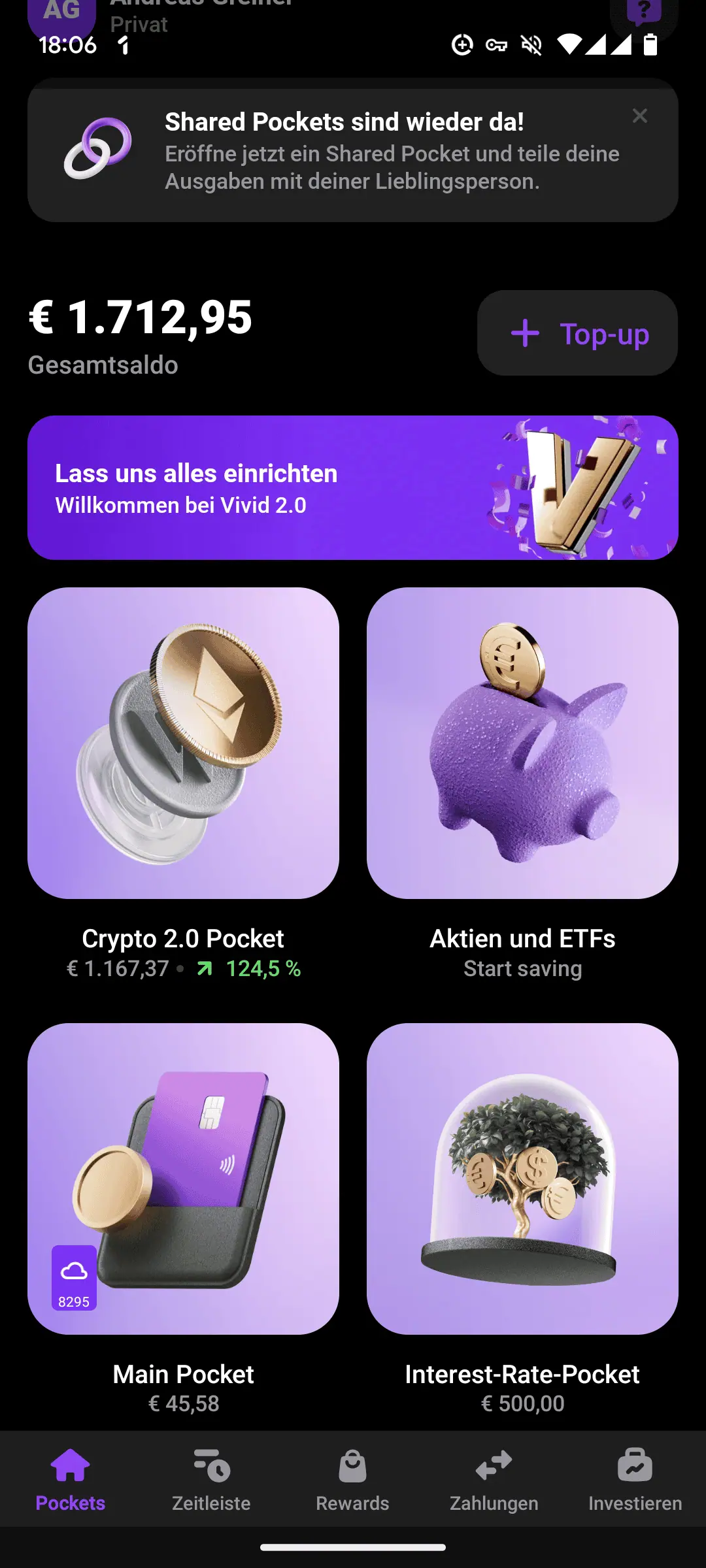Open the Willkommen bei Vivid 2.0 setup banner

coord(353,488)
